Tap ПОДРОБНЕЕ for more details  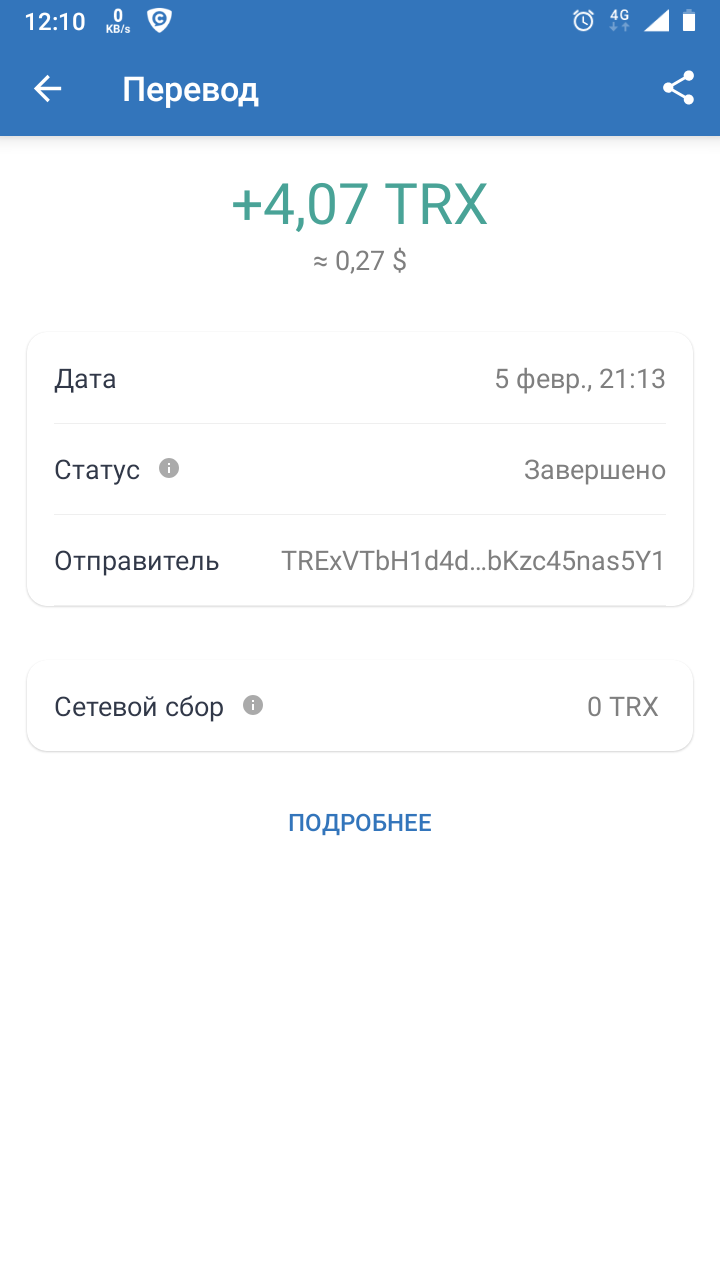click(x=360, y=823)
